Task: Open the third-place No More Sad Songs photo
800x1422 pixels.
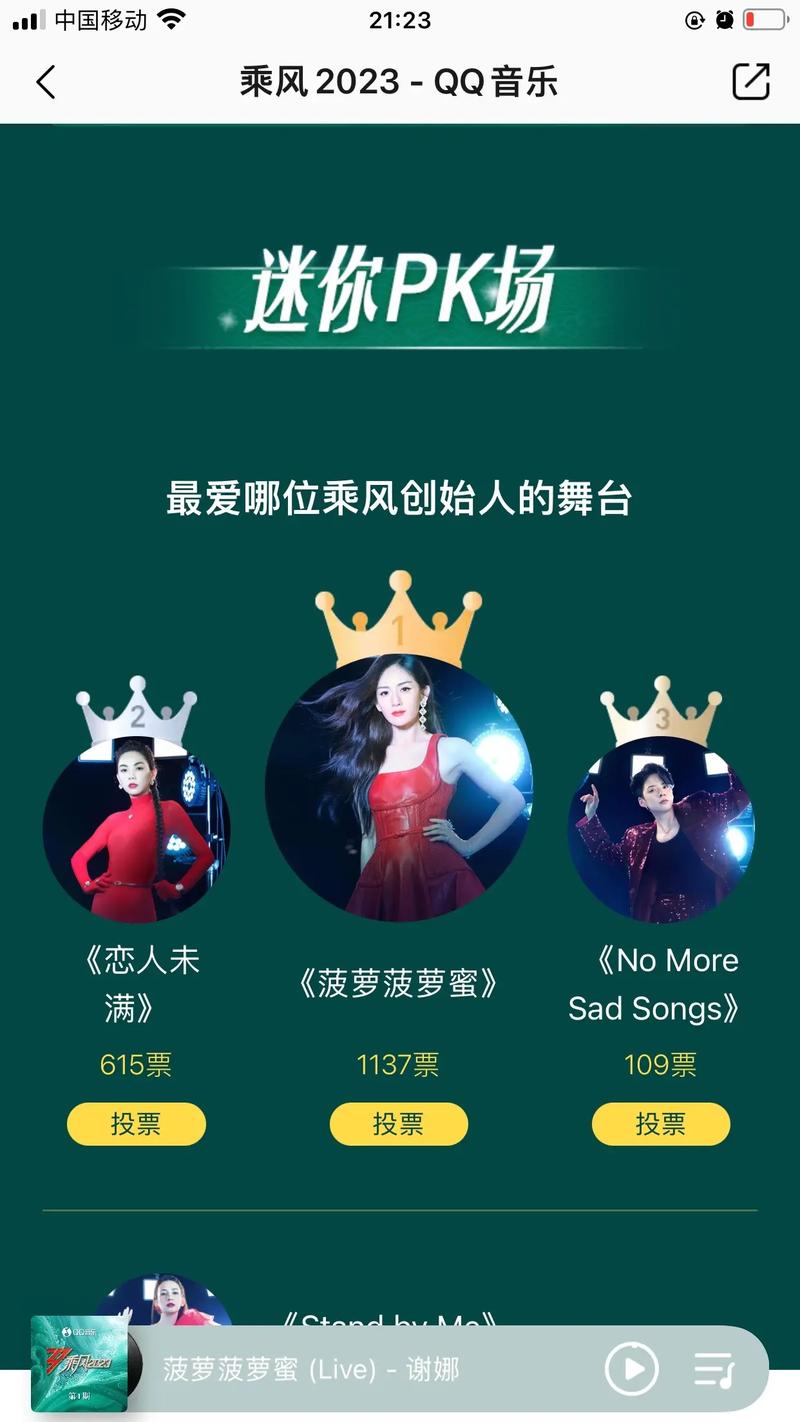Action: point(661,829)
